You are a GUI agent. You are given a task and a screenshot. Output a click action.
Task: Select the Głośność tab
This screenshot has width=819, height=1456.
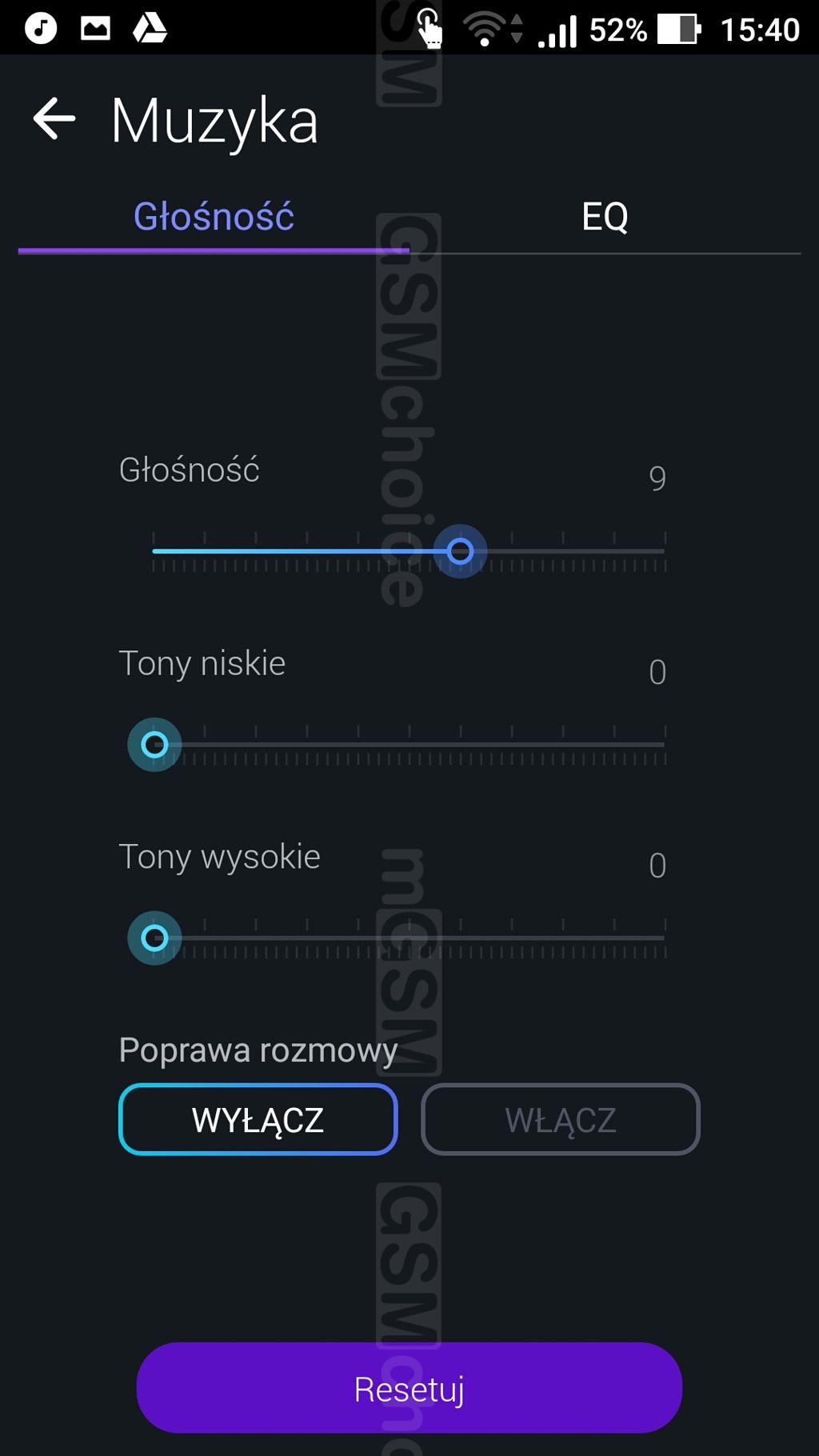214,217
